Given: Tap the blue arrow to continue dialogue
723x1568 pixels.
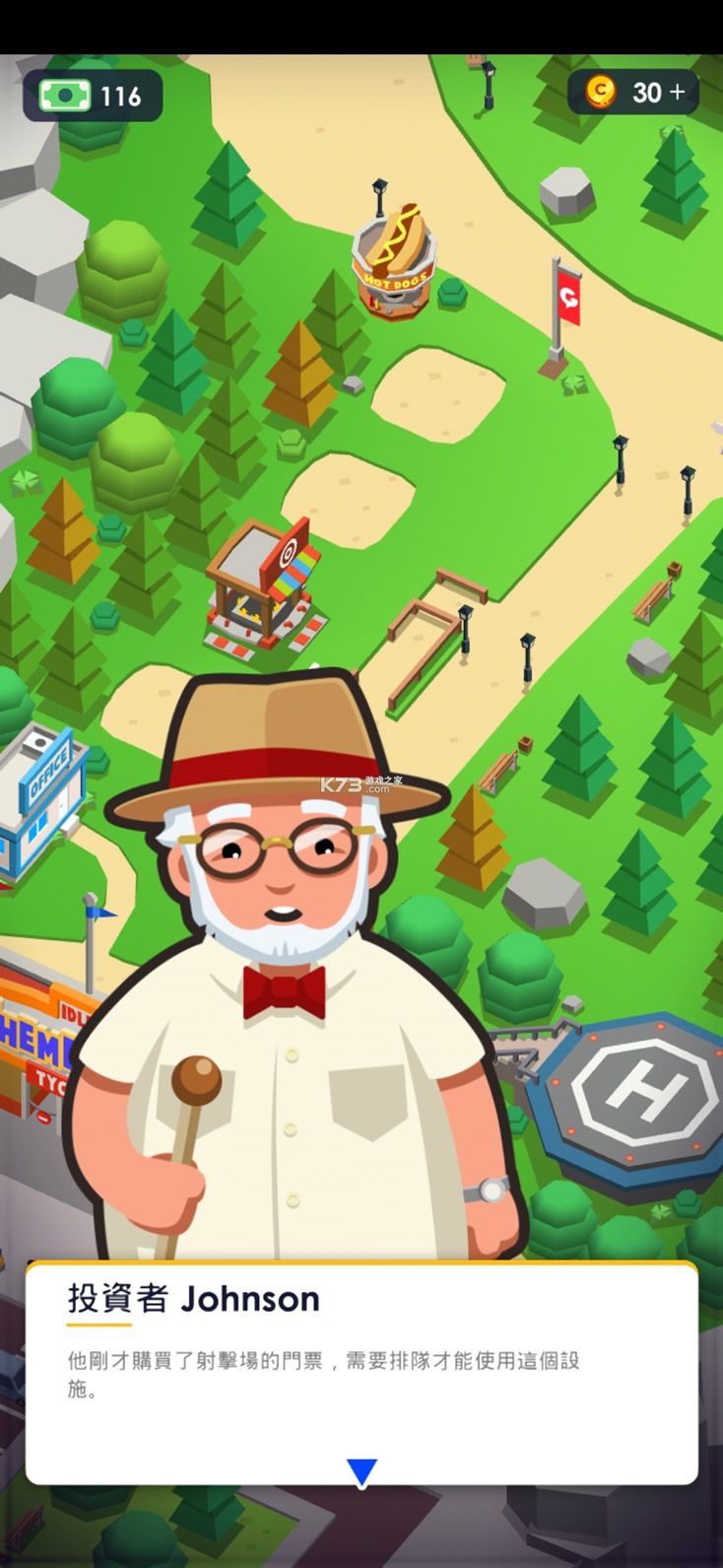Looking at the screenshot, I should pos(361,1472).
